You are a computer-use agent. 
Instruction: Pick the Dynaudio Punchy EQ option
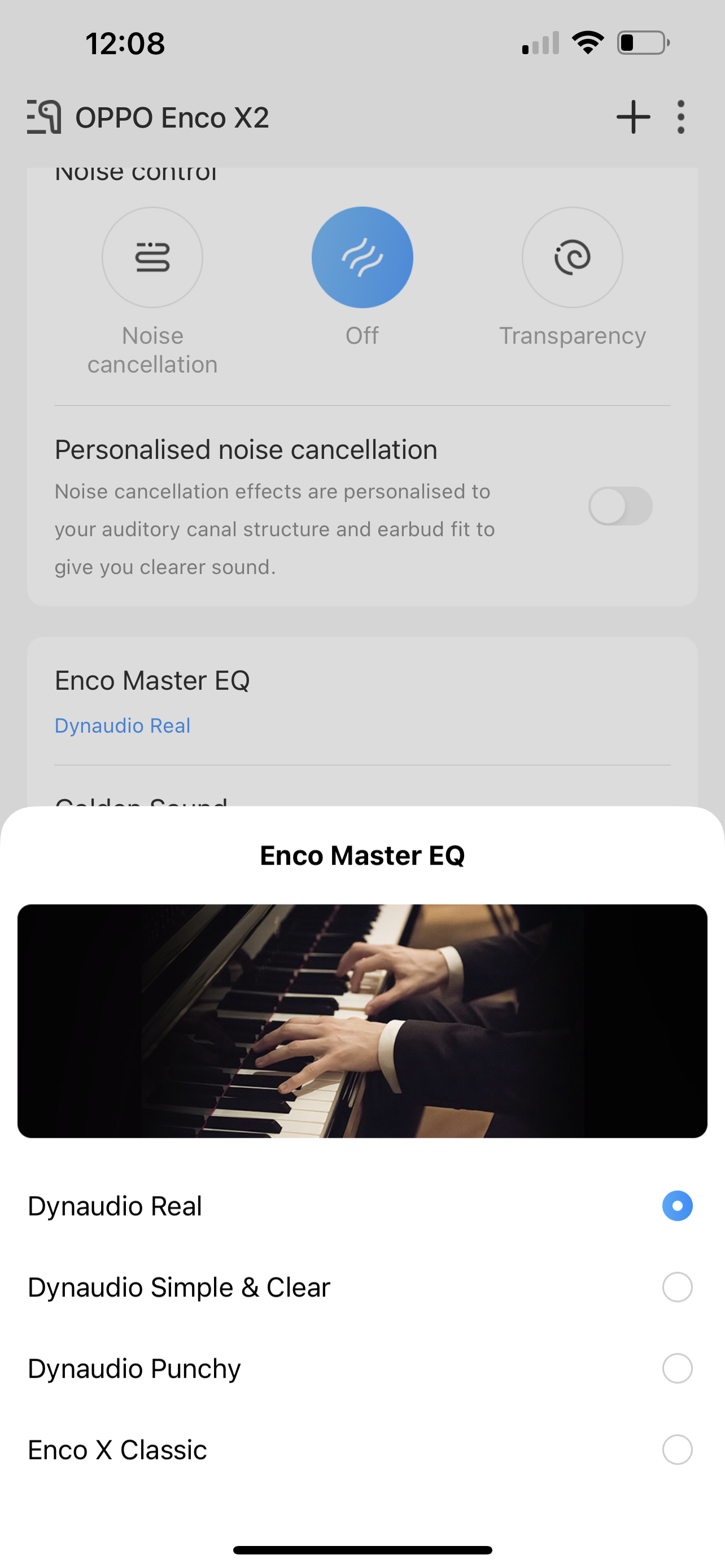pos(677,1368)
